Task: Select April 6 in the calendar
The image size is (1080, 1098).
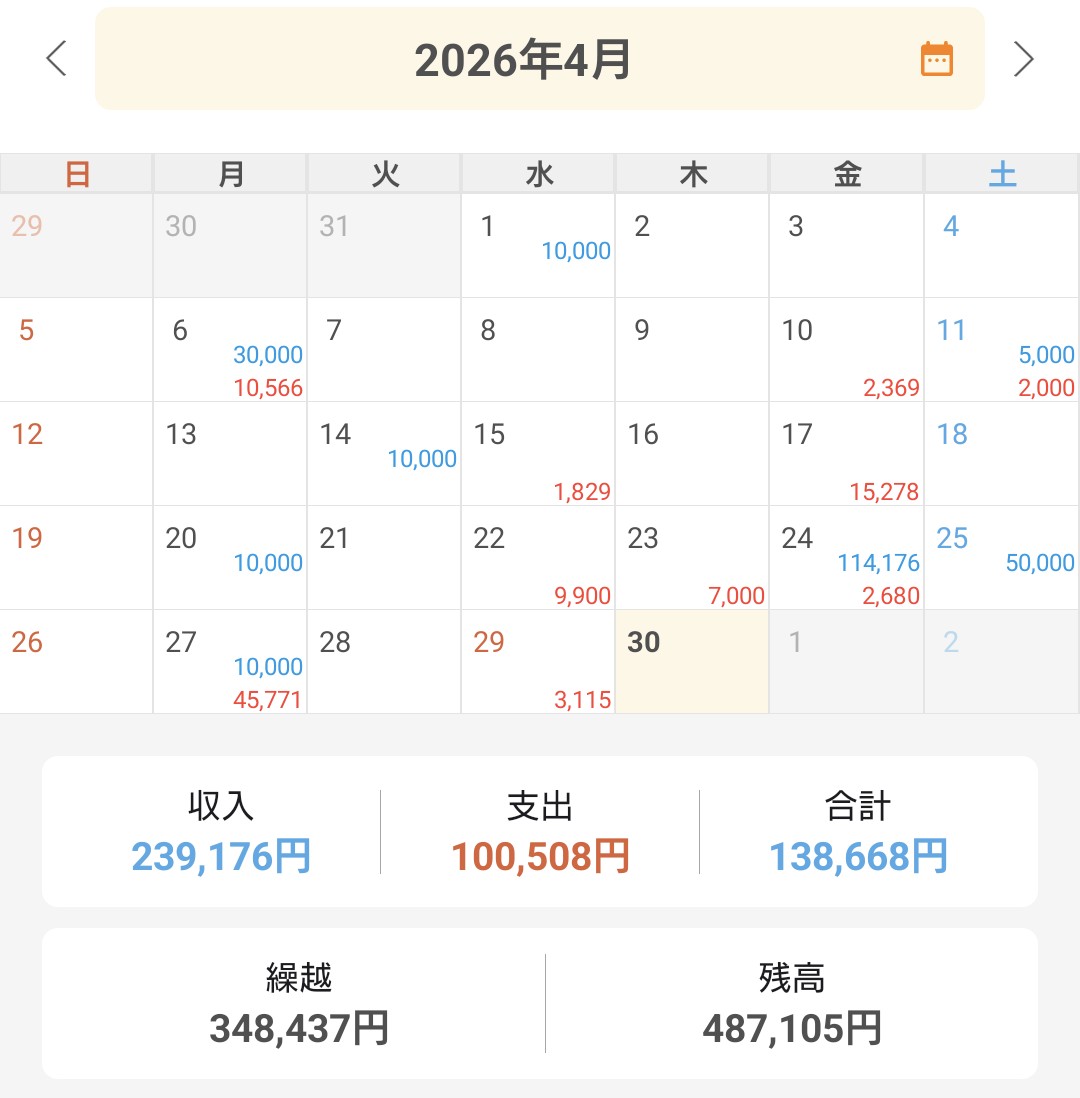Action: [230, 350]
